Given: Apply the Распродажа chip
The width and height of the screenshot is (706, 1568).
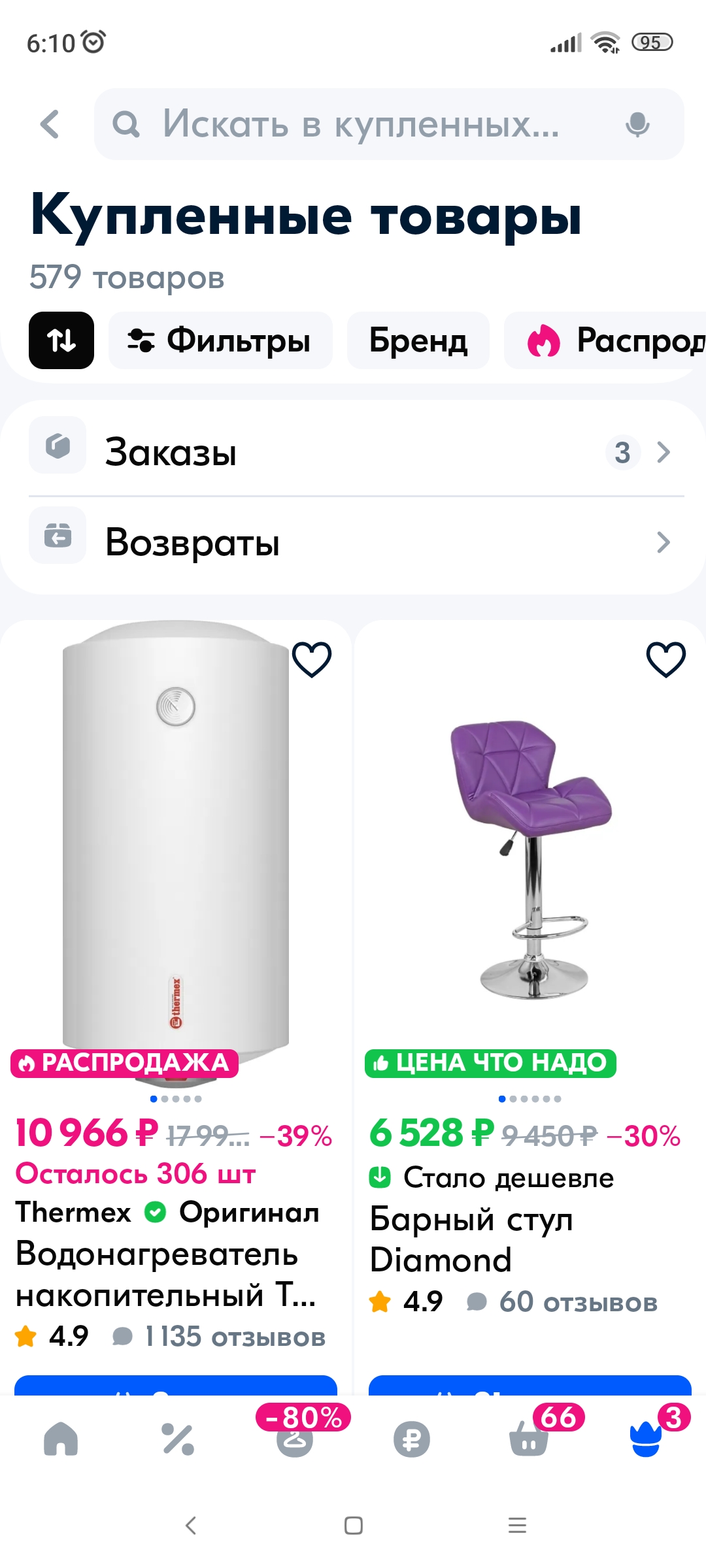Looking at the screenshot, I should pos(614,340).
